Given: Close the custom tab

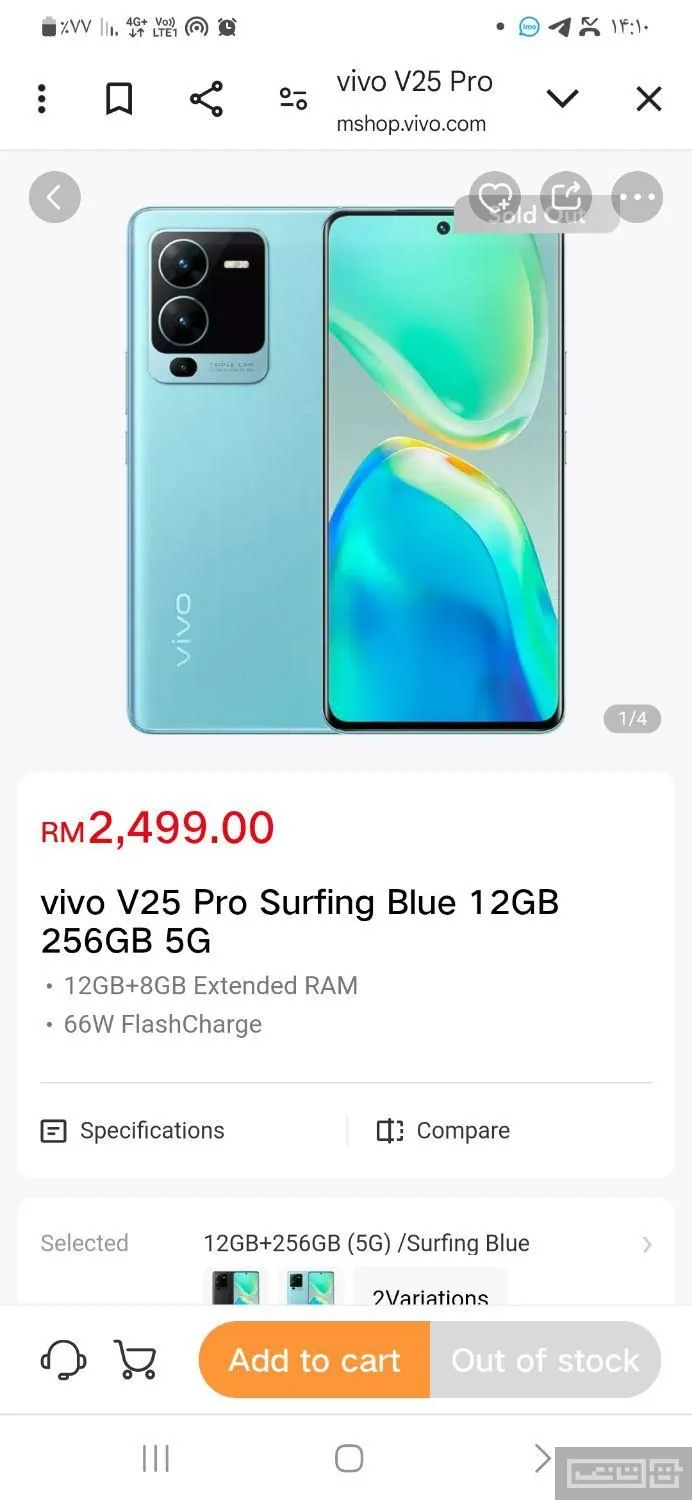Looking at the screenshot, I should (649, 99).
